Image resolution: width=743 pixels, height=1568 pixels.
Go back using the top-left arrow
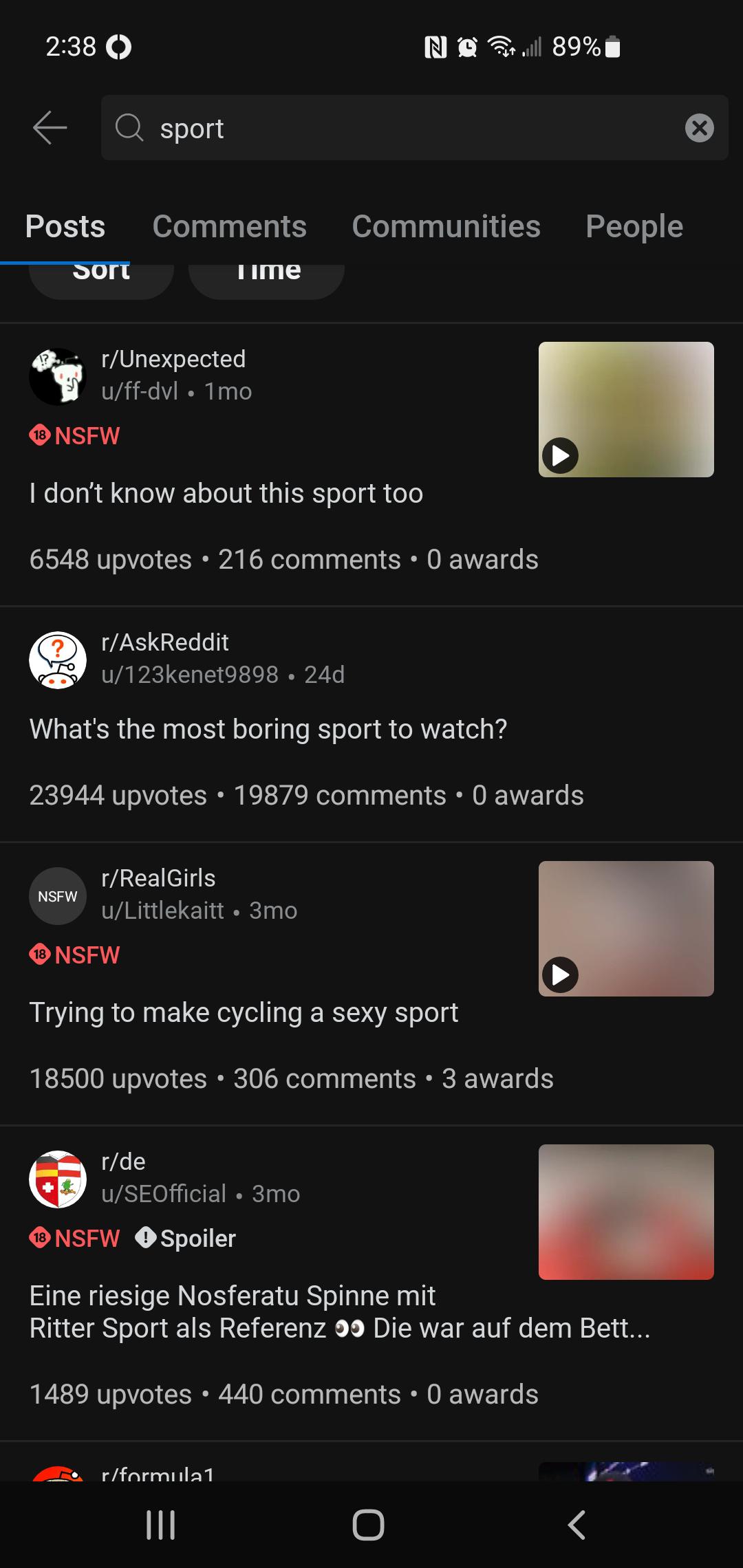(50, 128)
